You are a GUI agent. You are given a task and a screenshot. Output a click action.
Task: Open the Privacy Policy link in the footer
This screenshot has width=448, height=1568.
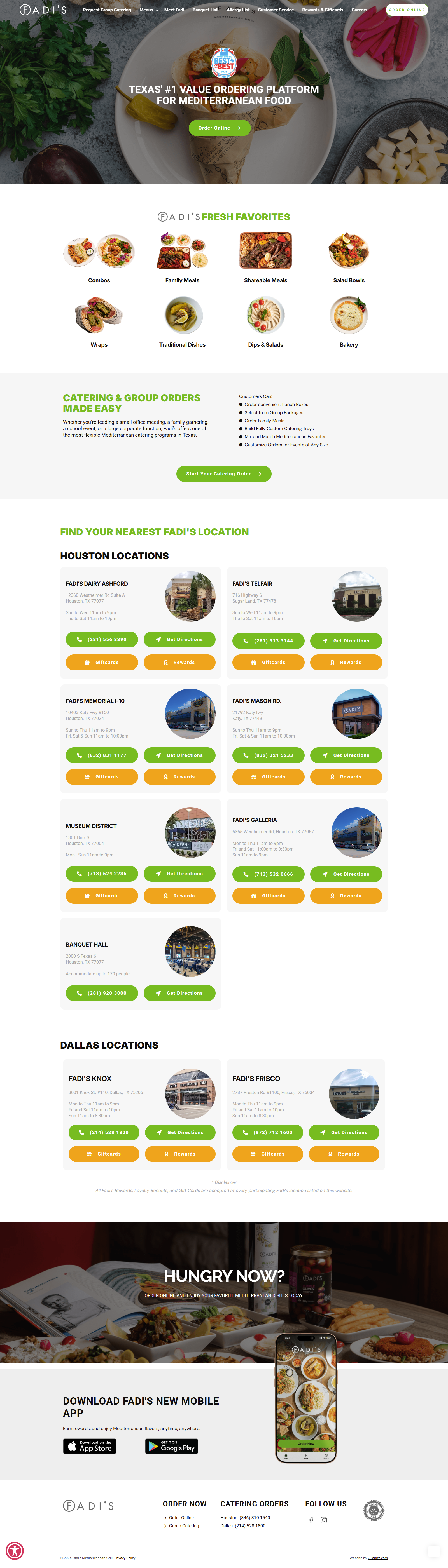125,1558
